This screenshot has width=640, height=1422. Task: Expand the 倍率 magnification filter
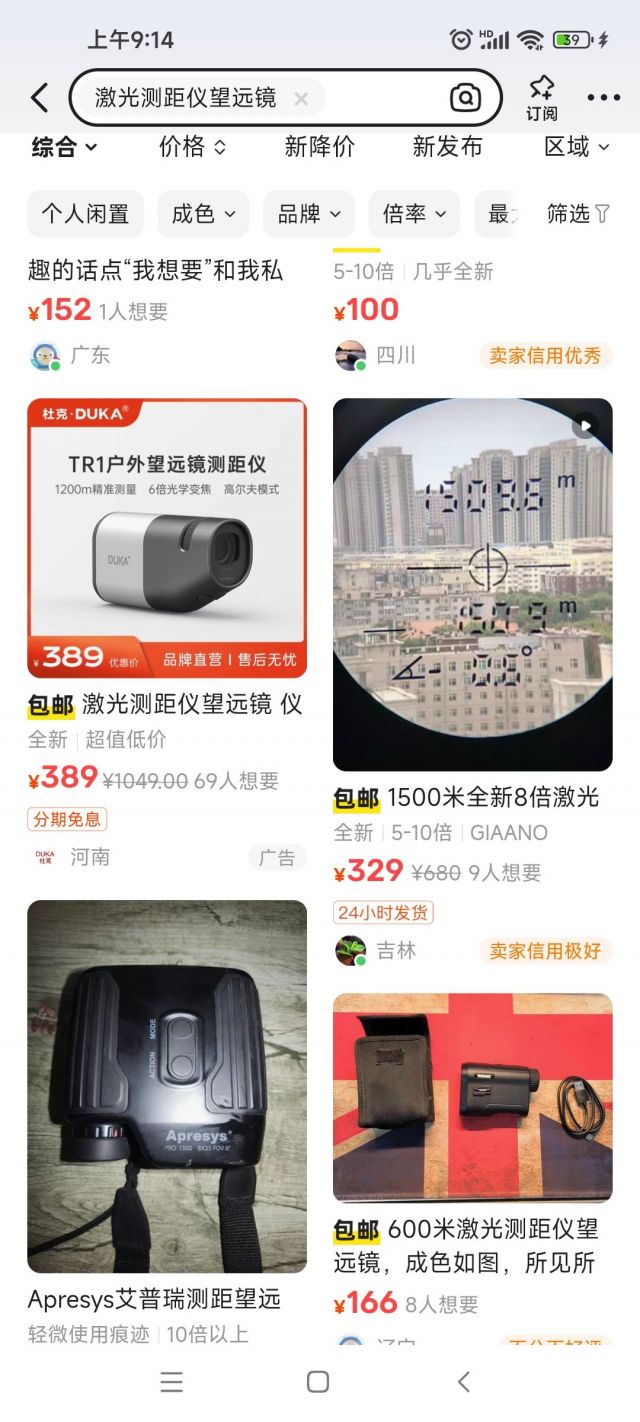[414, 214]
